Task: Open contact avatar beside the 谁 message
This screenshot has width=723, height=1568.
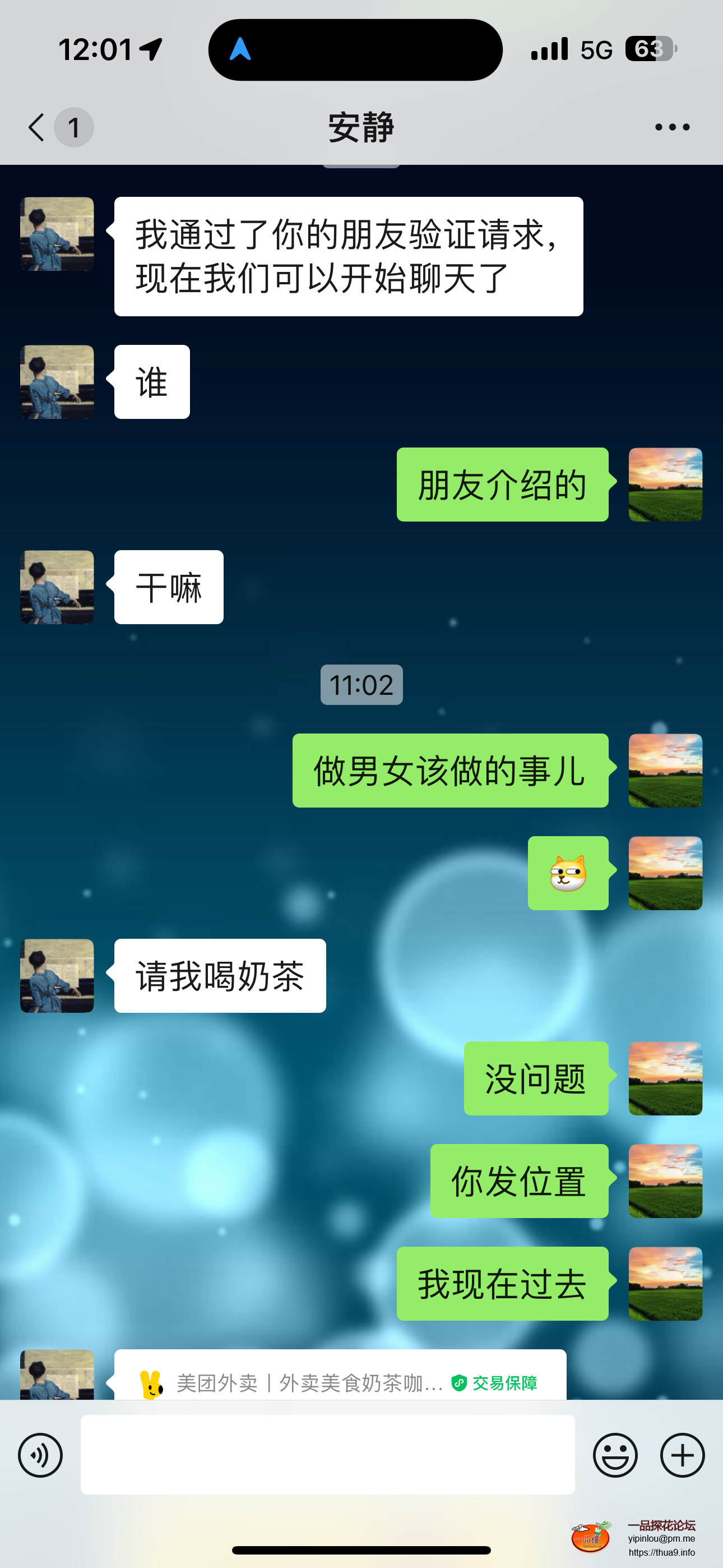Action: tap(57, 382)
